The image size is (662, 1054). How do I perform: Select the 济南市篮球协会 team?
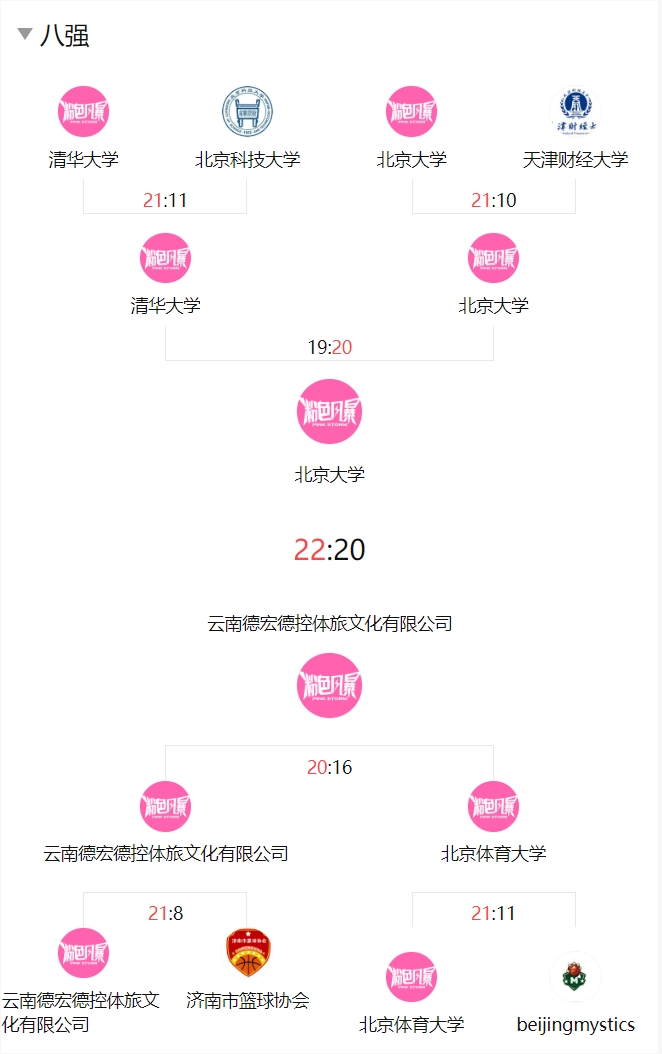(247, 954)
